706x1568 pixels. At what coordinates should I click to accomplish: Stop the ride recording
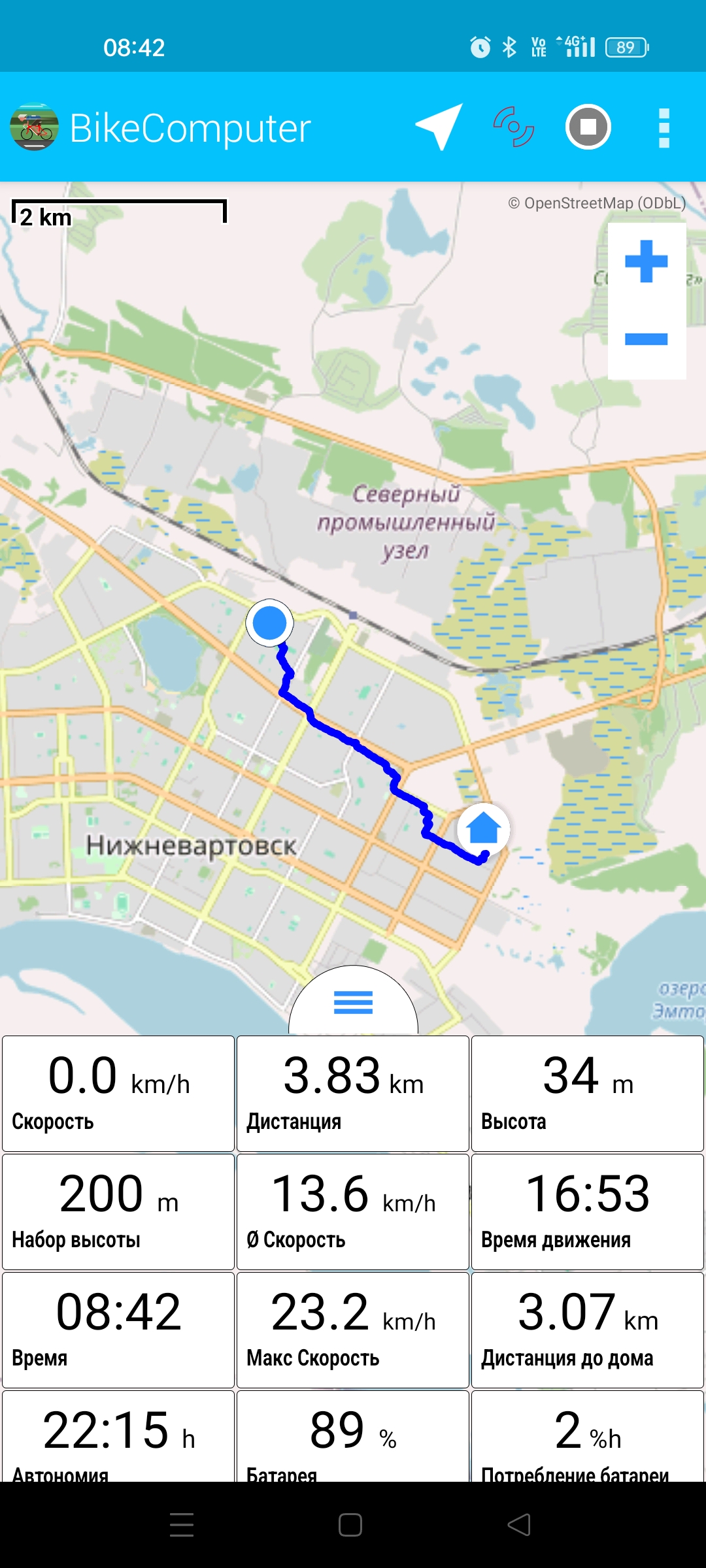coord(588,127)
